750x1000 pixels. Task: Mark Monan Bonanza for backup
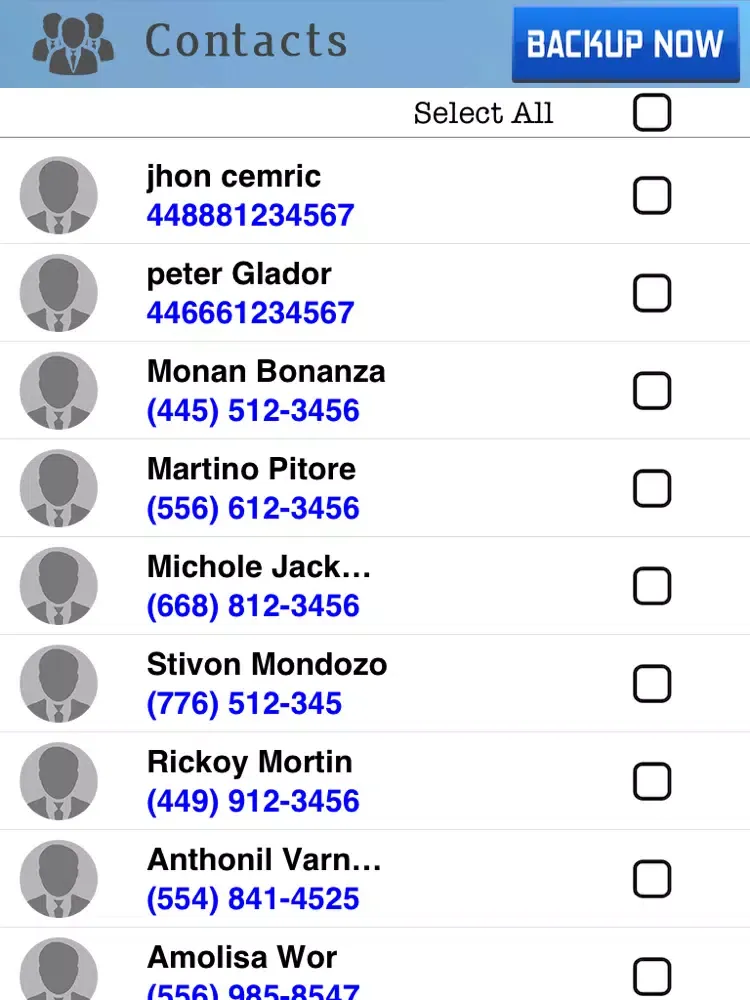[652, 391]
